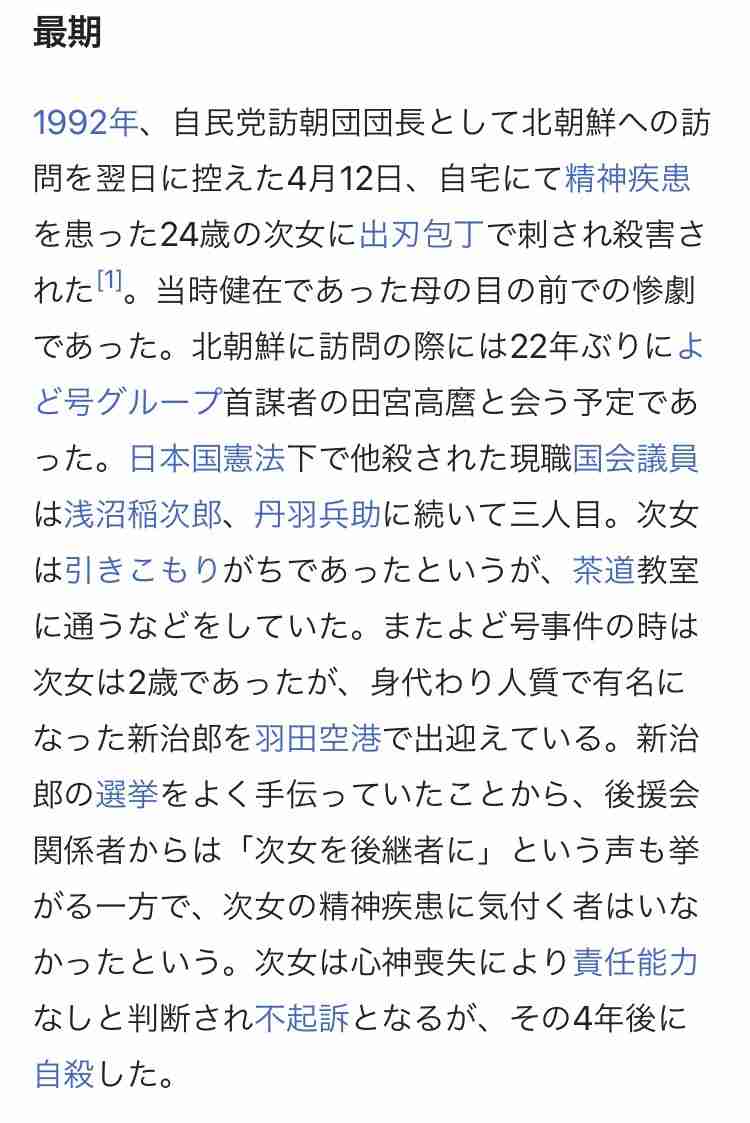The height and width of the screenshot is (1123, 750).
Task: Jump to footnote reference [1]
Action: pos(110,286)
